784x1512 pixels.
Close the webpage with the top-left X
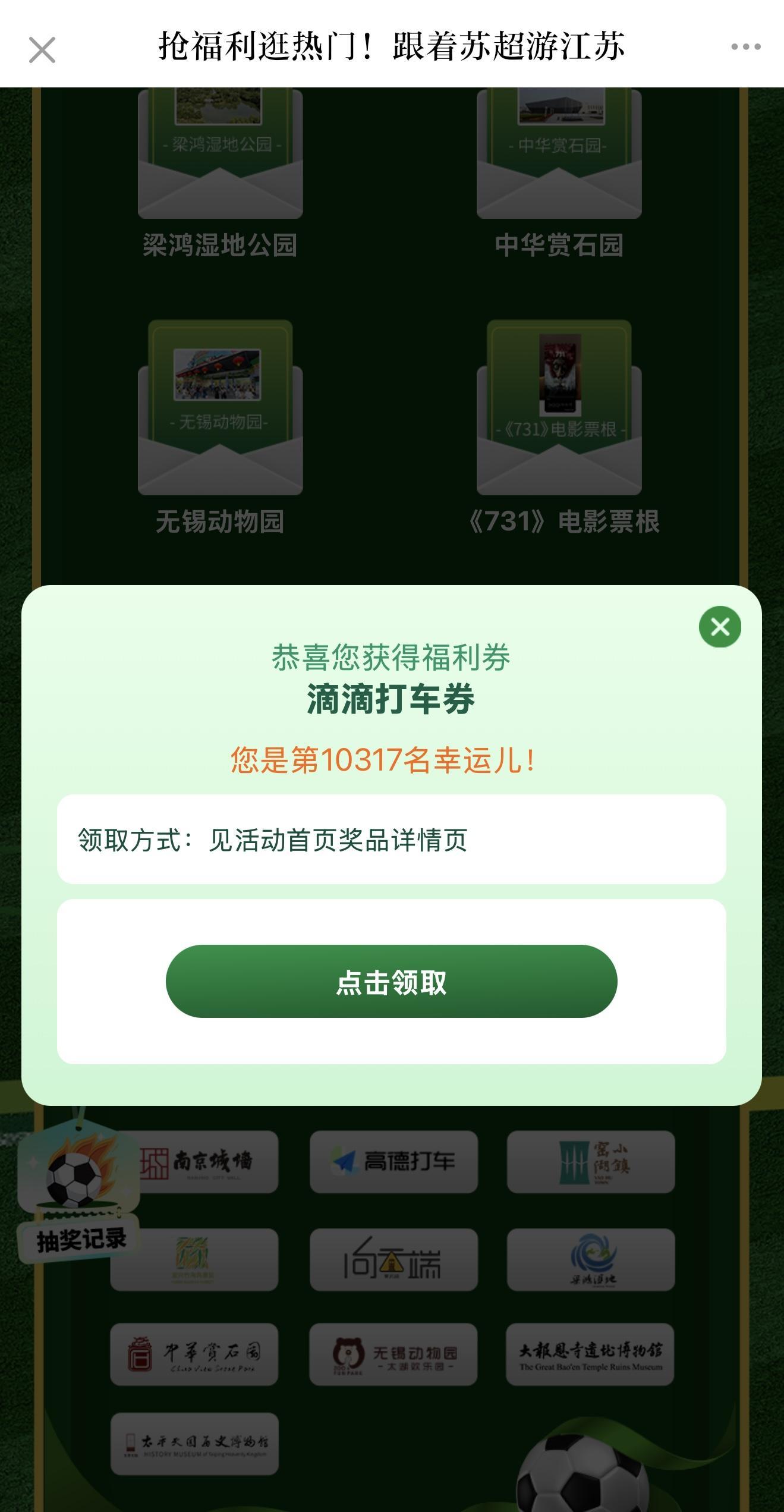(x=42, y=49)
